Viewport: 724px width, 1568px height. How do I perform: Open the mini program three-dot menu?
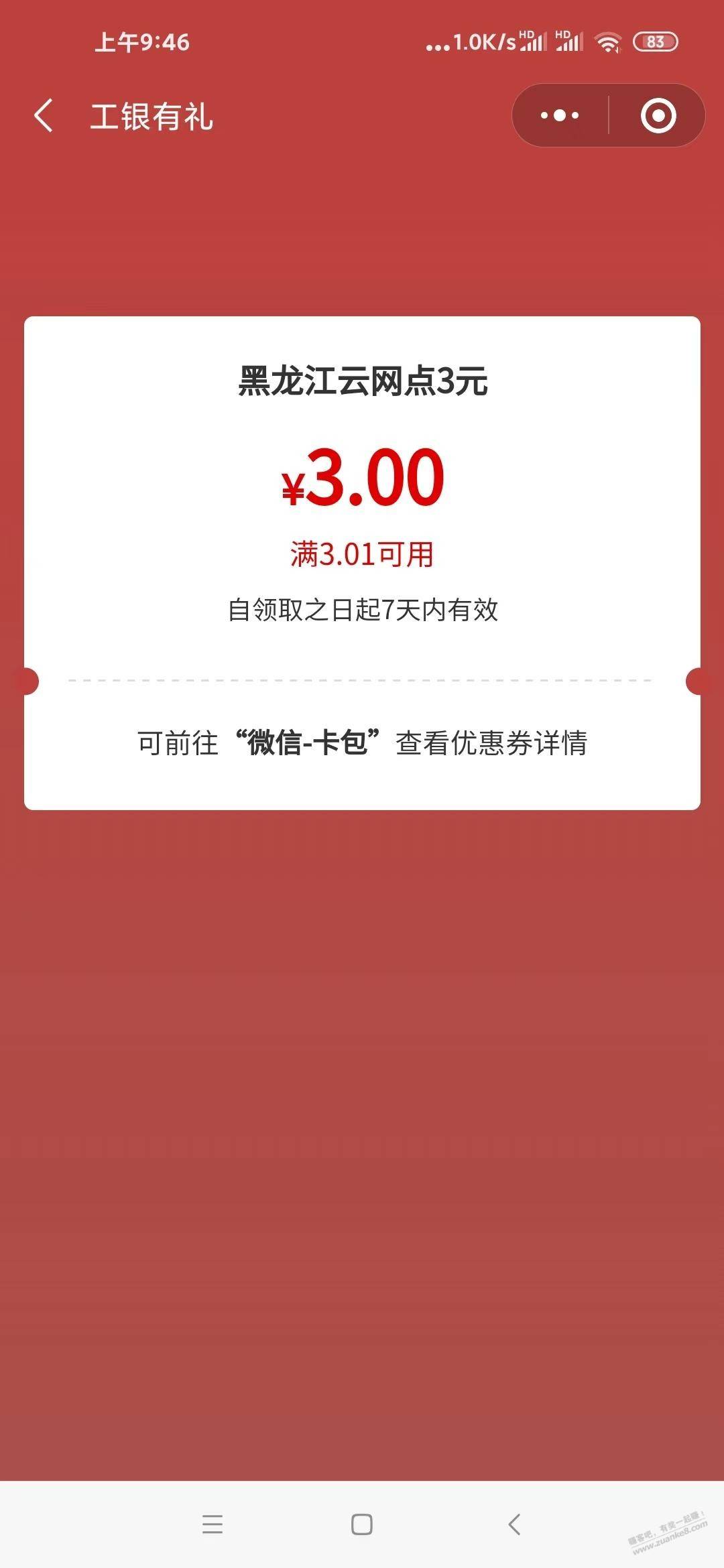(x=560, y=115)
